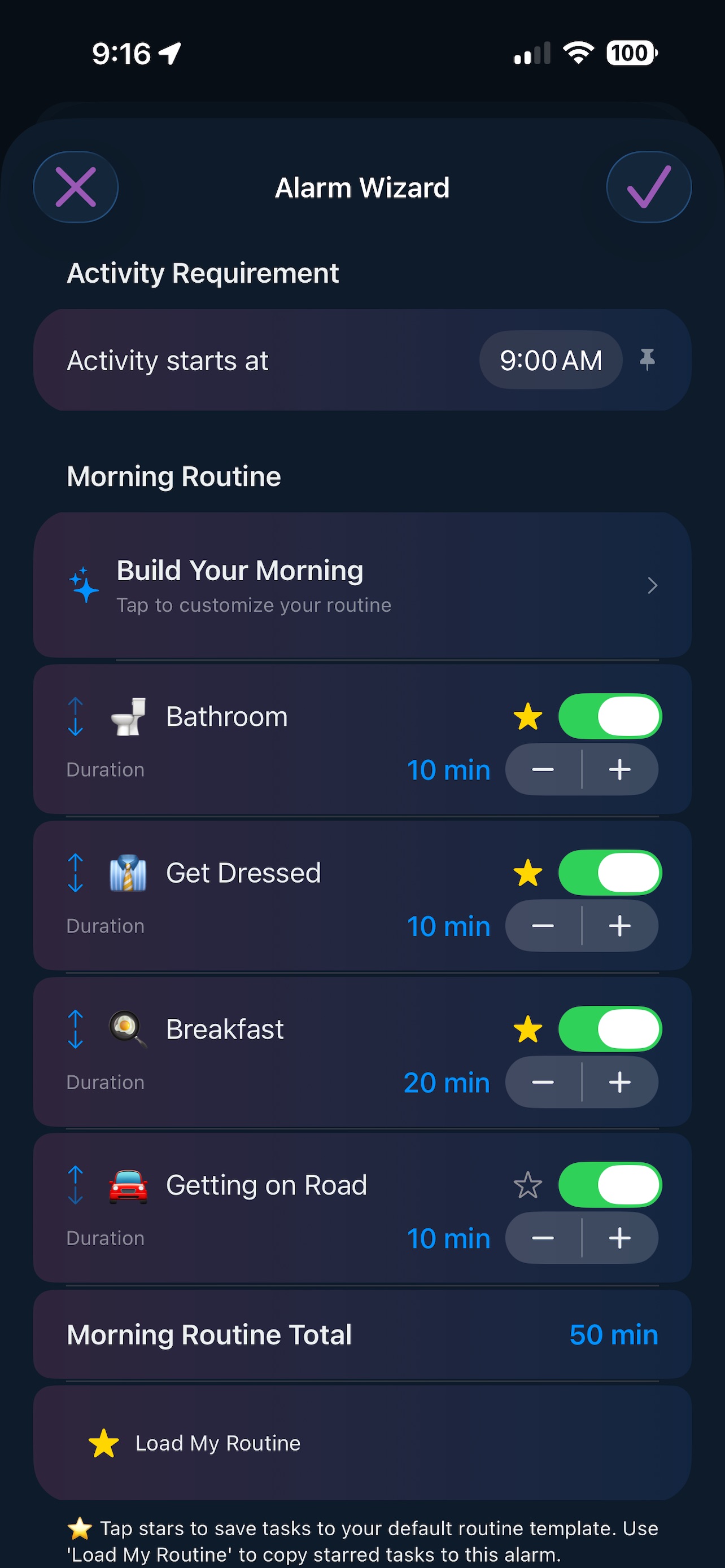Increase Breakfast duration with the plus stepper

pyautogui.click(x=619, y=1082)
